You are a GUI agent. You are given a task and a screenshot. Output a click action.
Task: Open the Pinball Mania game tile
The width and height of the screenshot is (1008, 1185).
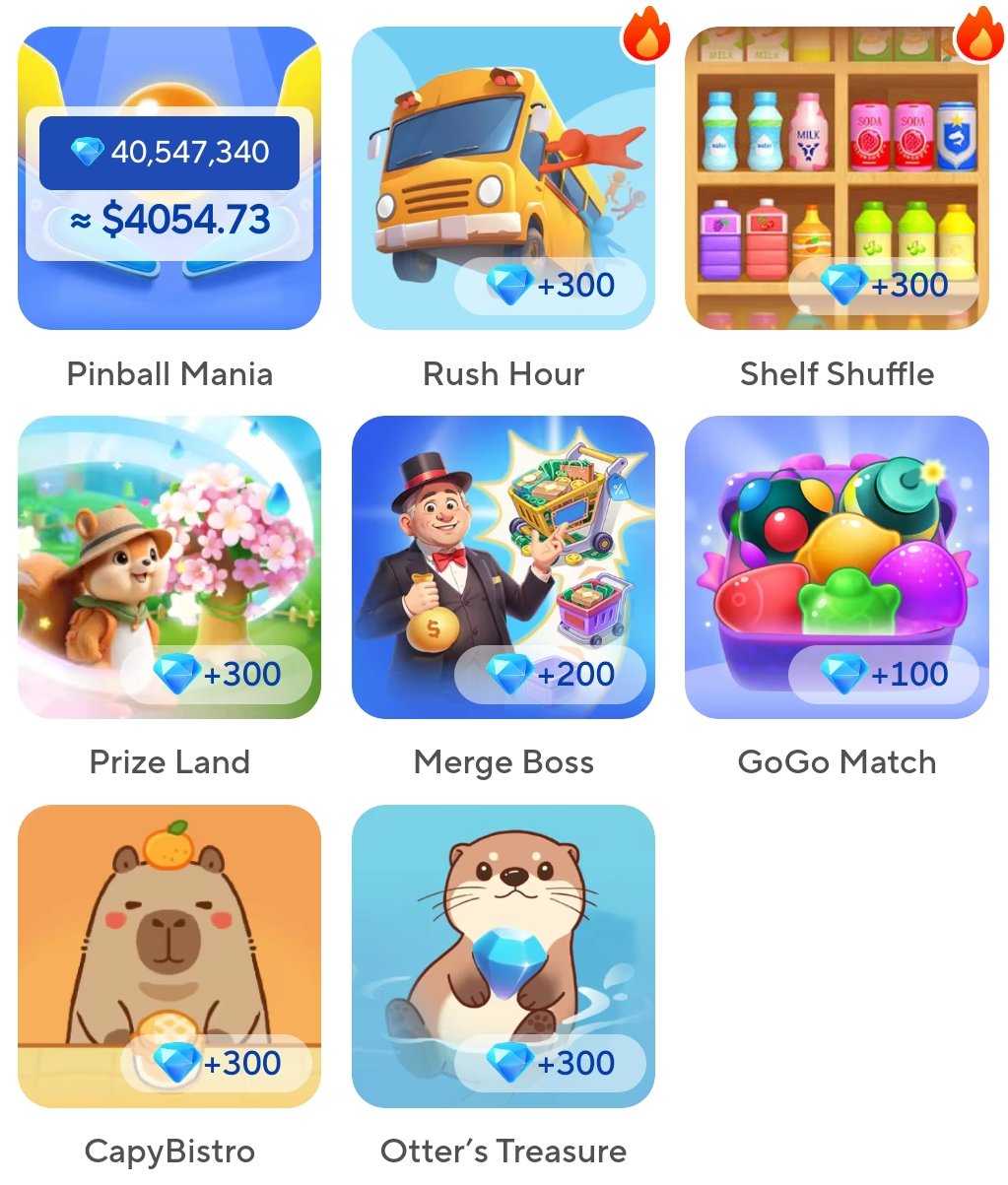coord(169,178)
